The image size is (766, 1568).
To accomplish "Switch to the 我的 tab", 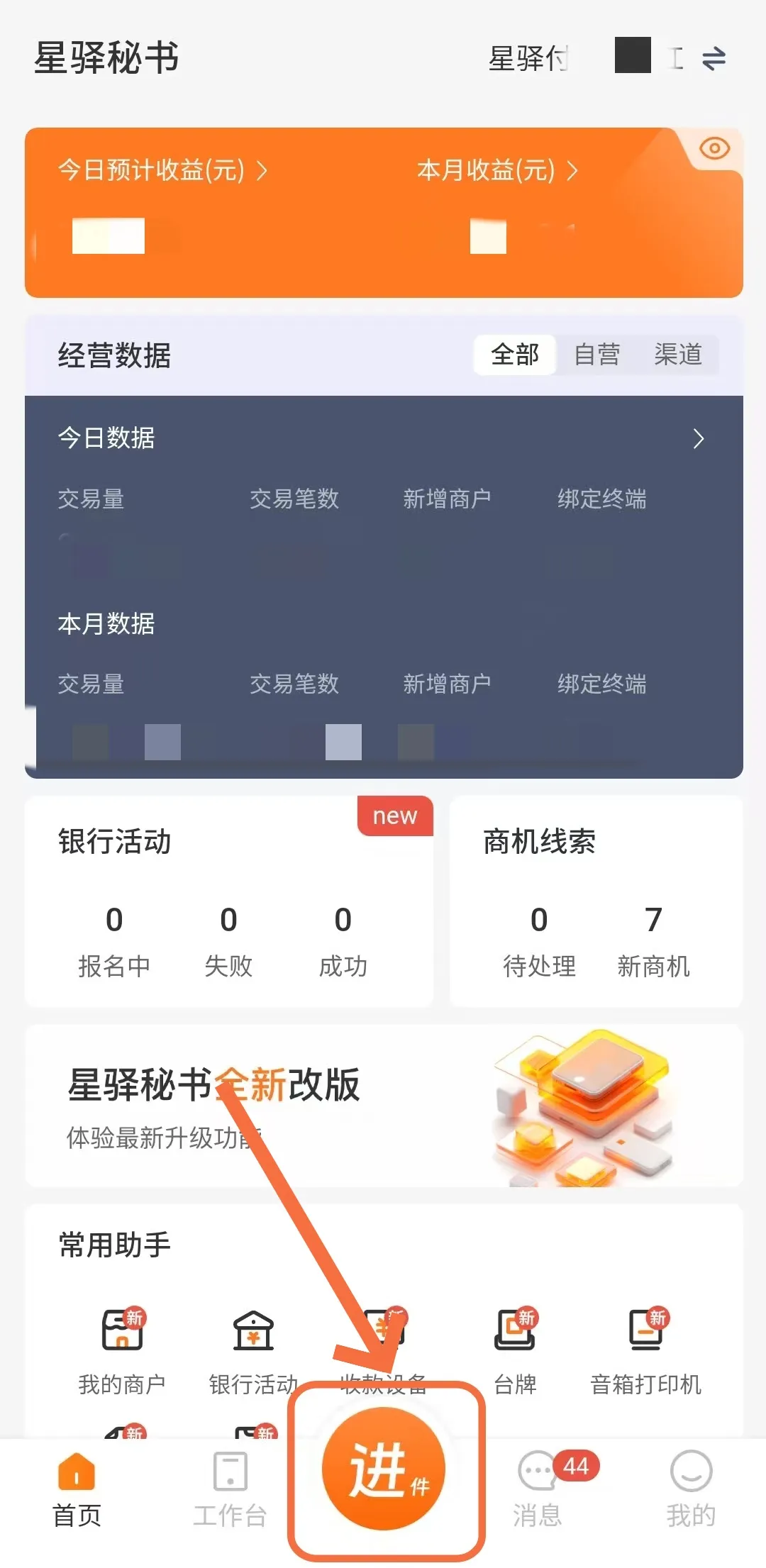I will click(690, 1488).
